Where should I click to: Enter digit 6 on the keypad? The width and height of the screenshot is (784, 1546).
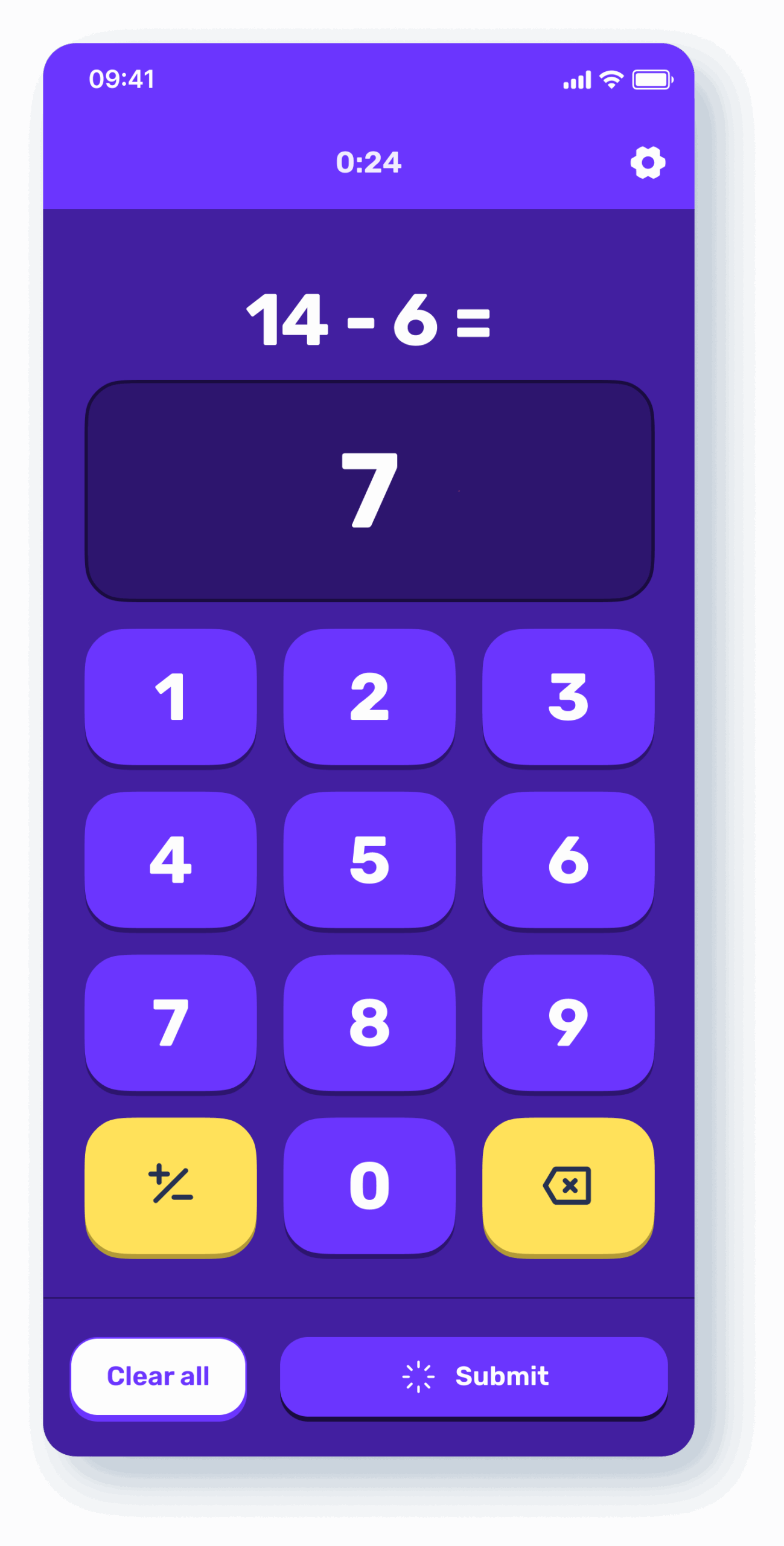pyautogui.click(x=568, y=859)
